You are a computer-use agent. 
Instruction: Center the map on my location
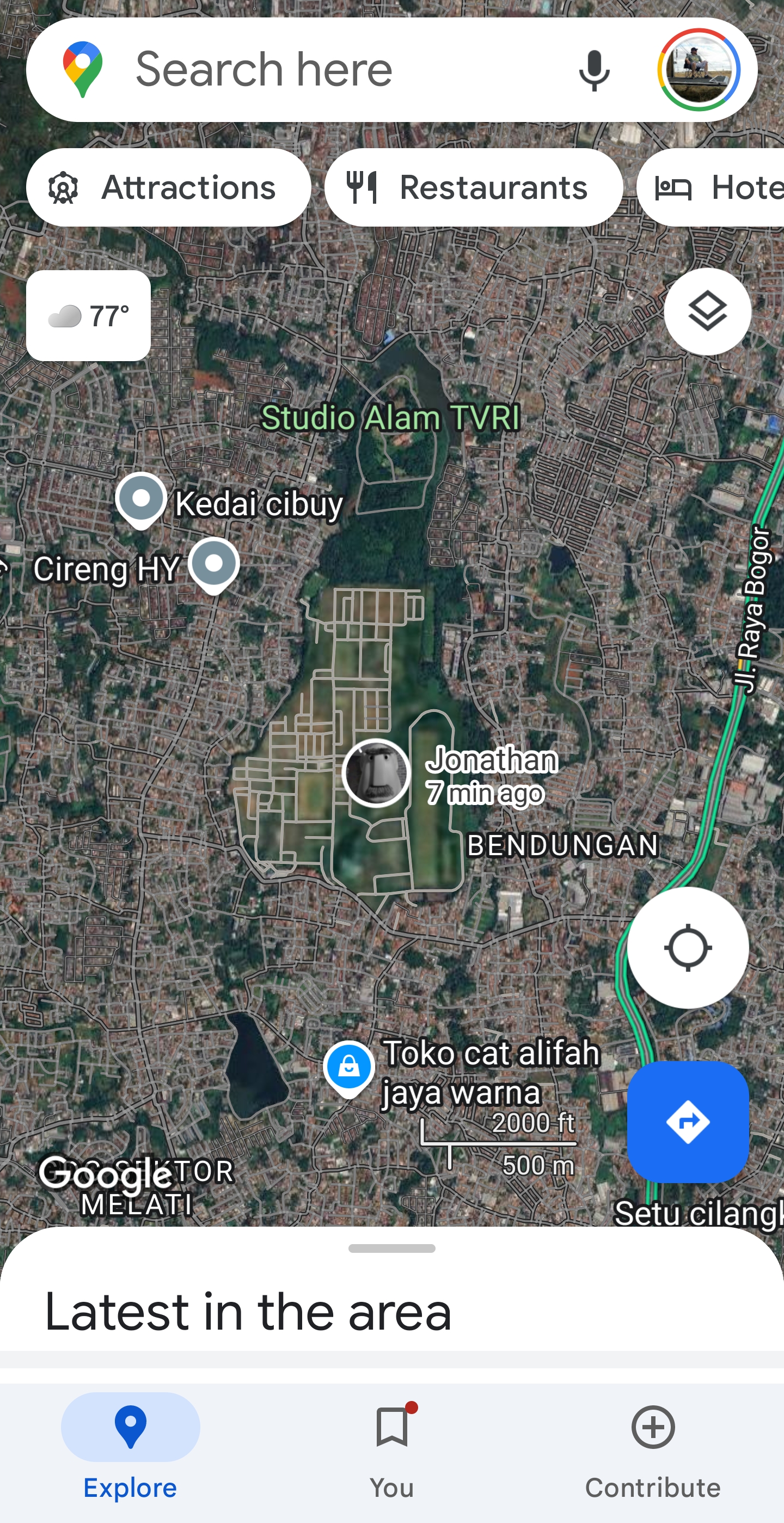click(688, 948)
